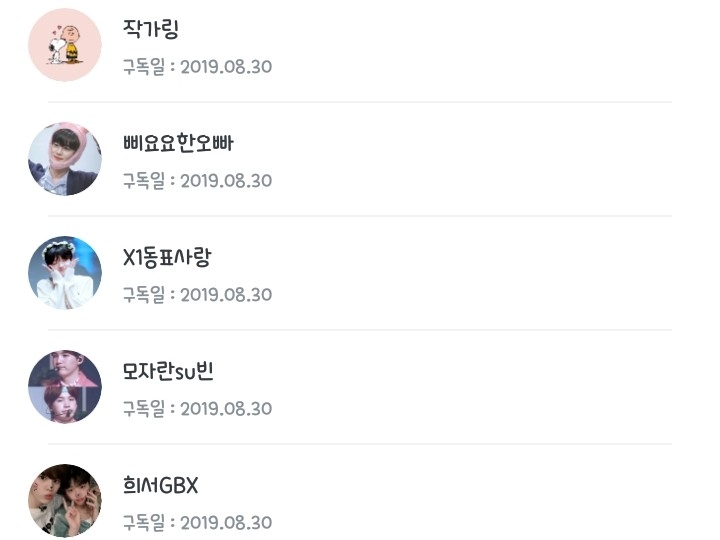Viewport: 720px width, 540px height.
Task: Select the X1동표사랑 subscriber row
Action: pos(167,258)
